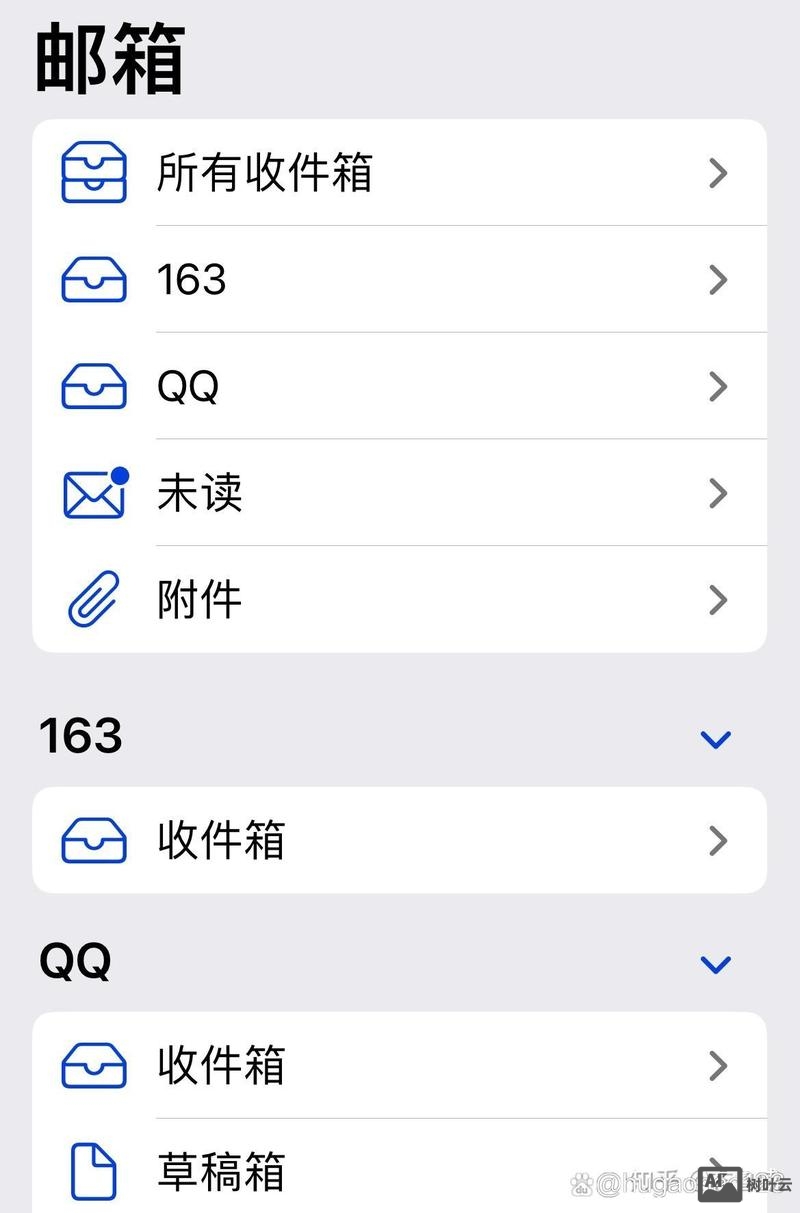
Task: Tap the chevron on the QQ 收件箱 row
Action: (x=717, y=1066)
